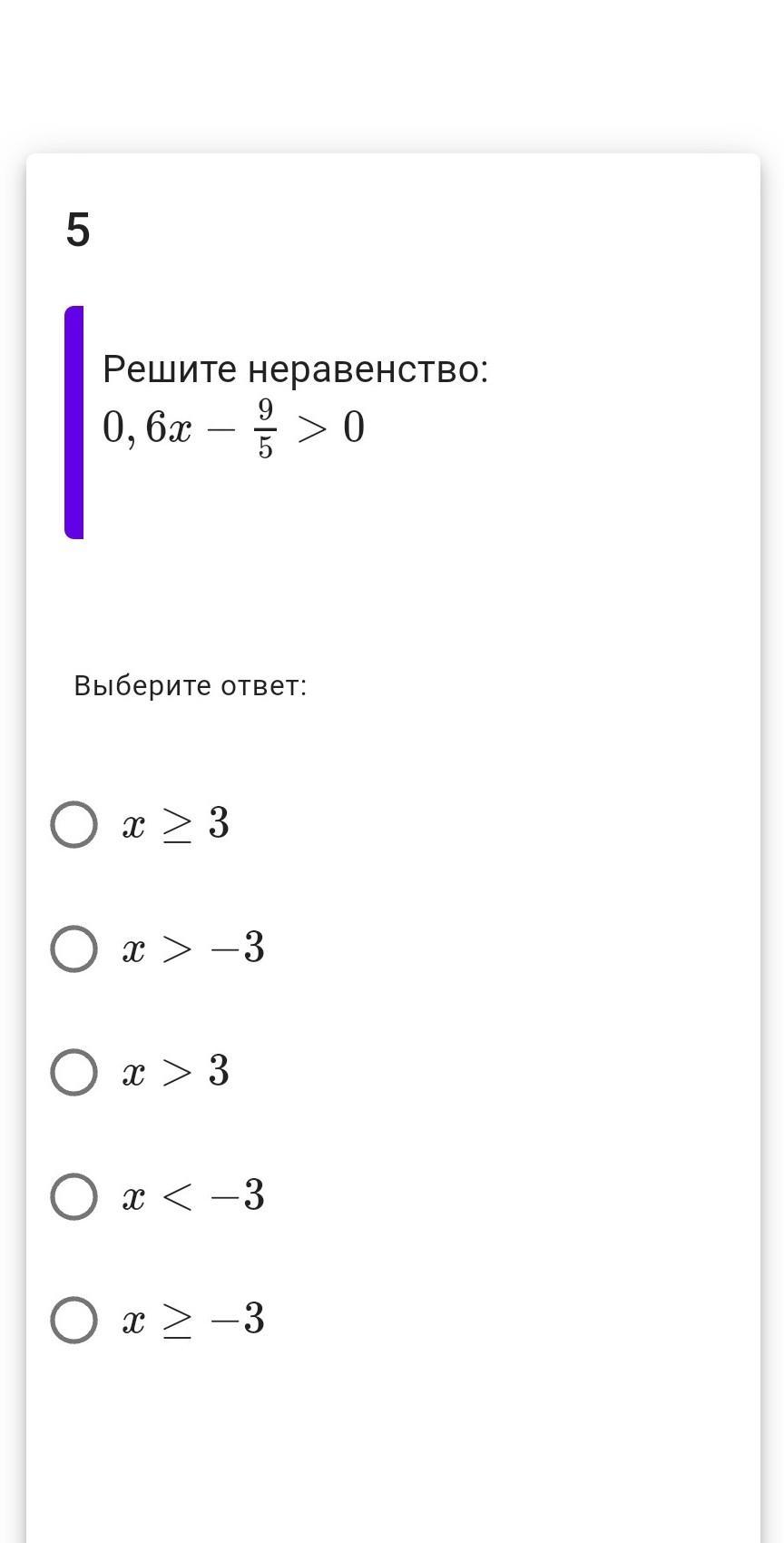
Task: Mark the option x < −3
Action: click(x=73, y=1196)
